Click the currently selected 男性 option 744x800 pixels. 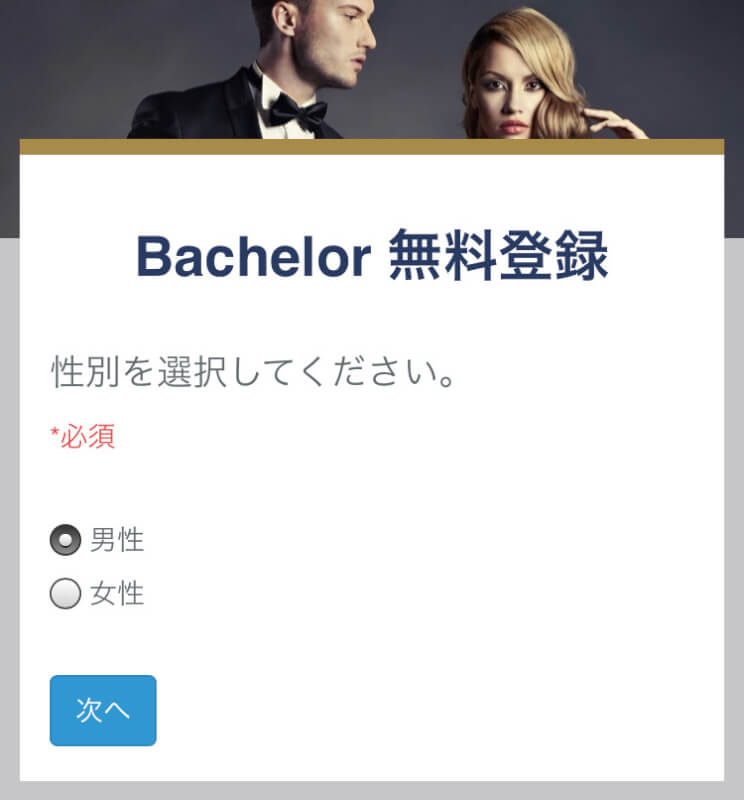[x=63, y=540]
